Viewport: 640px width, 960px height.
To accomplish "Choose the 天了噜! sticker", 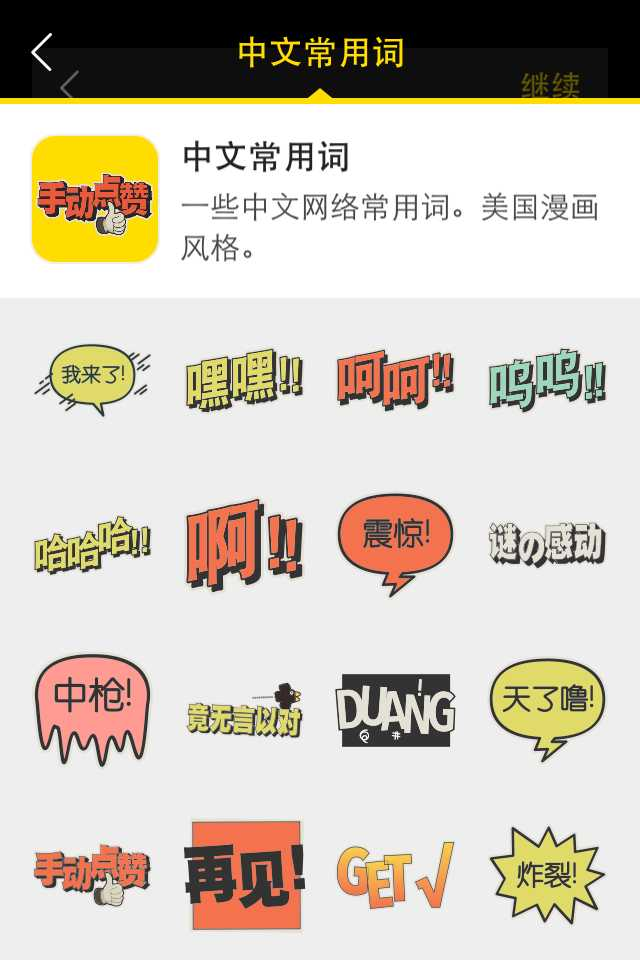I will click(x=547, y=705).
